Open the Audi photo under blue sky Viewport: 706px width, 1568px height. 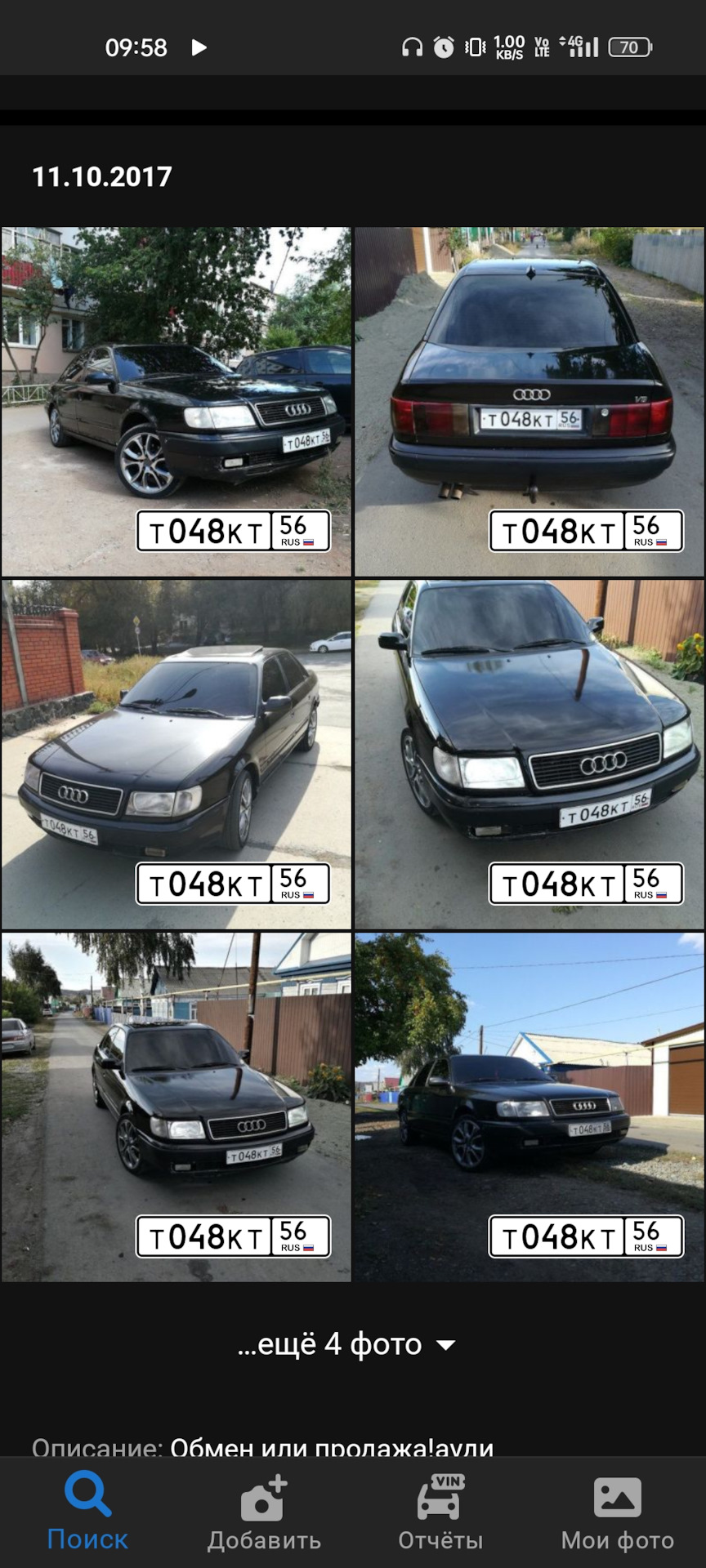coord(529,1107)
